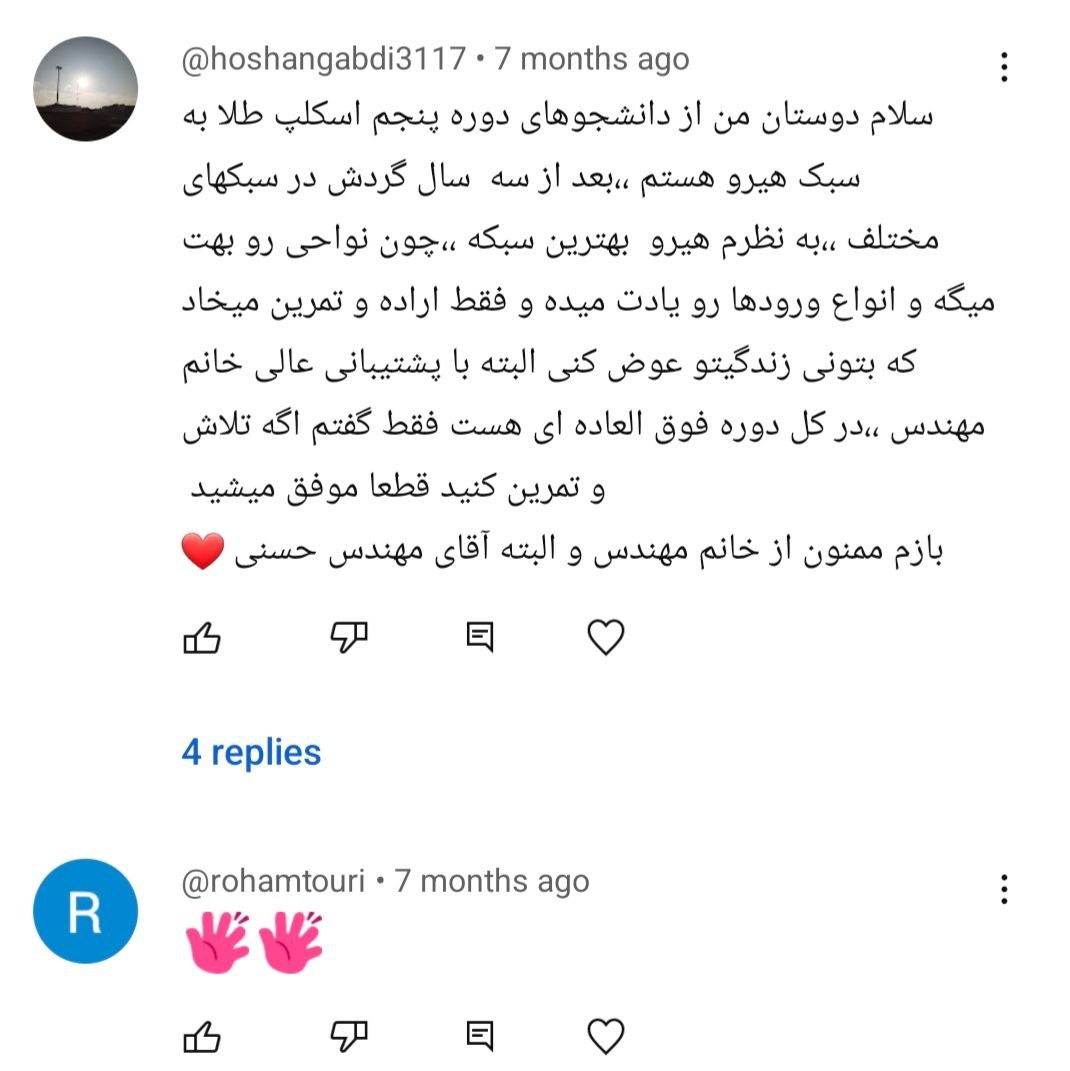
Task: Like the comment by @rohamtouri
Action: (x=202, y=1036)
